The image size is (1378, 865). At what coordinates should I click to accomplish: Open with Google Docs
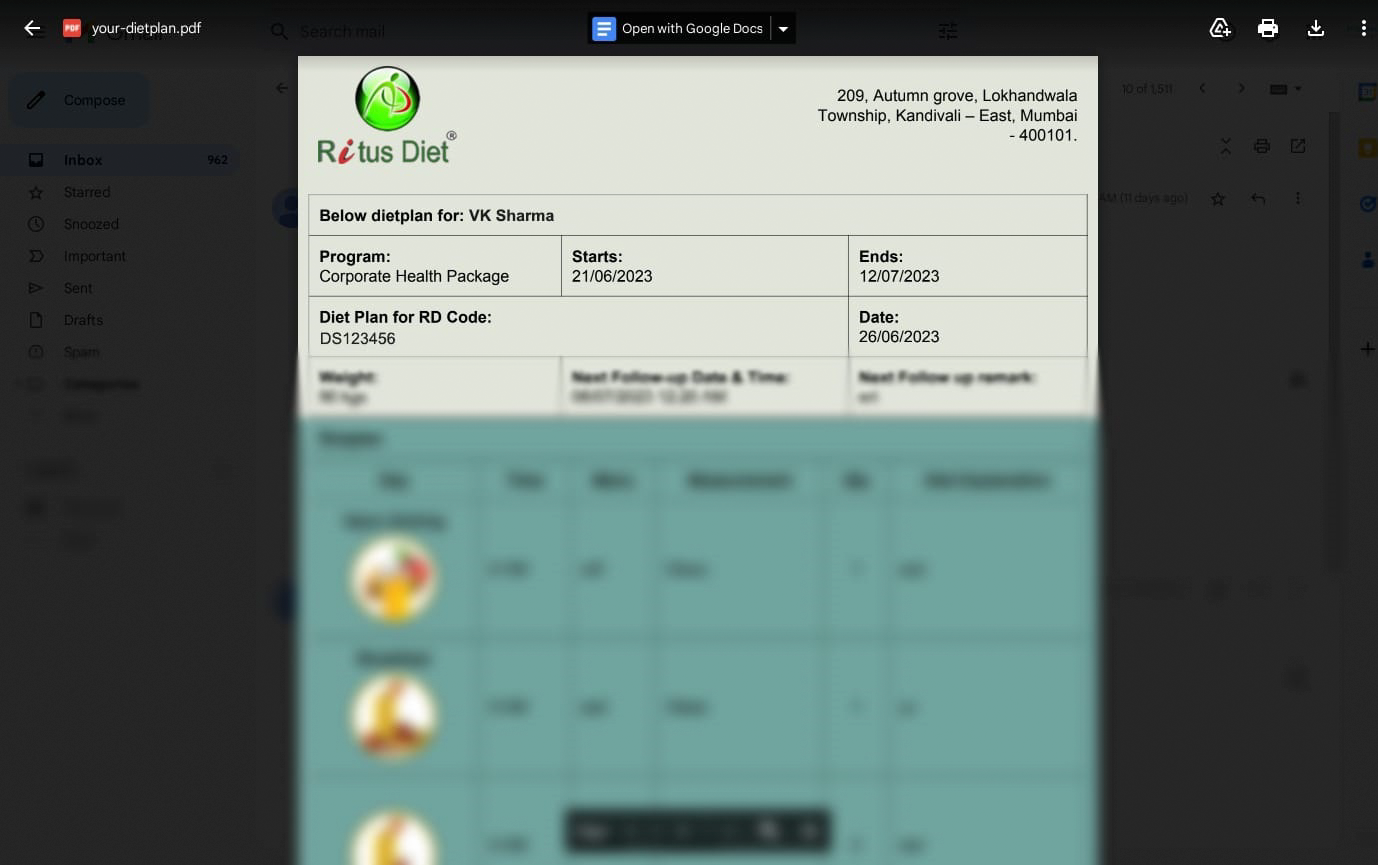pyautogui.click(x=680, y=28)
